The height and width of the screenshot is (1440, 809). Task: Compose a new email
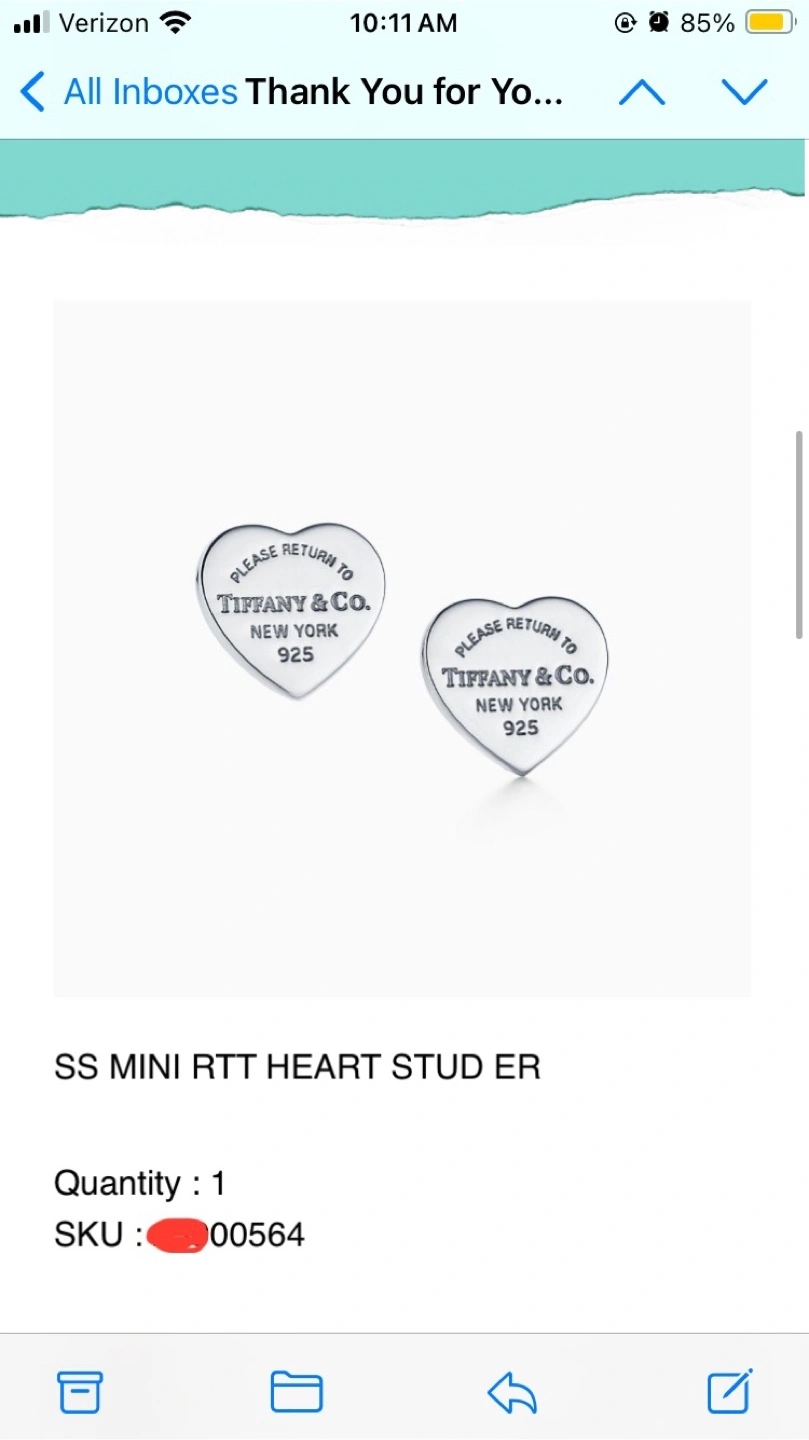point(730,1391)
